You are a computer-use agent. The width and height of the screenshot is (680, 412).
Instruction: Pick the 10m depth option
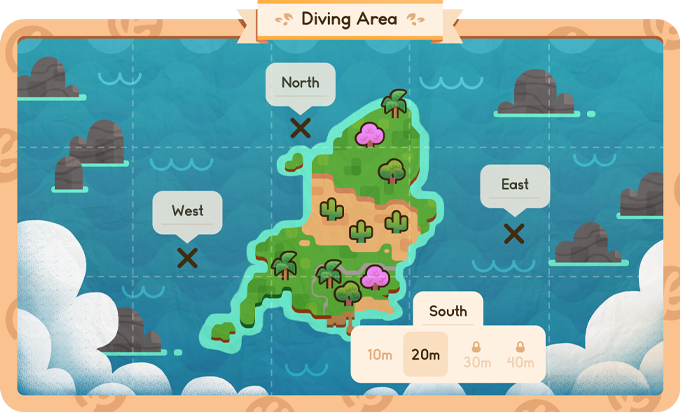[379, 355]
